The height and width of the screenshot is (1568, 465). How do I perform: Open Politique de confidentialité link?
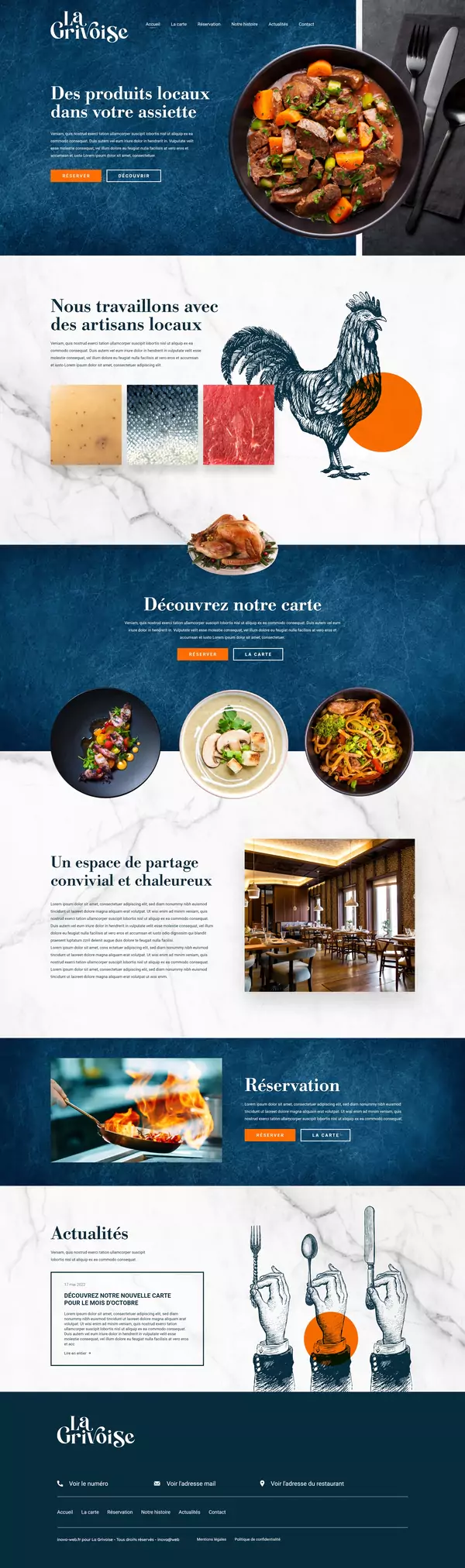pyautogui.click(x=257, y=1539)
